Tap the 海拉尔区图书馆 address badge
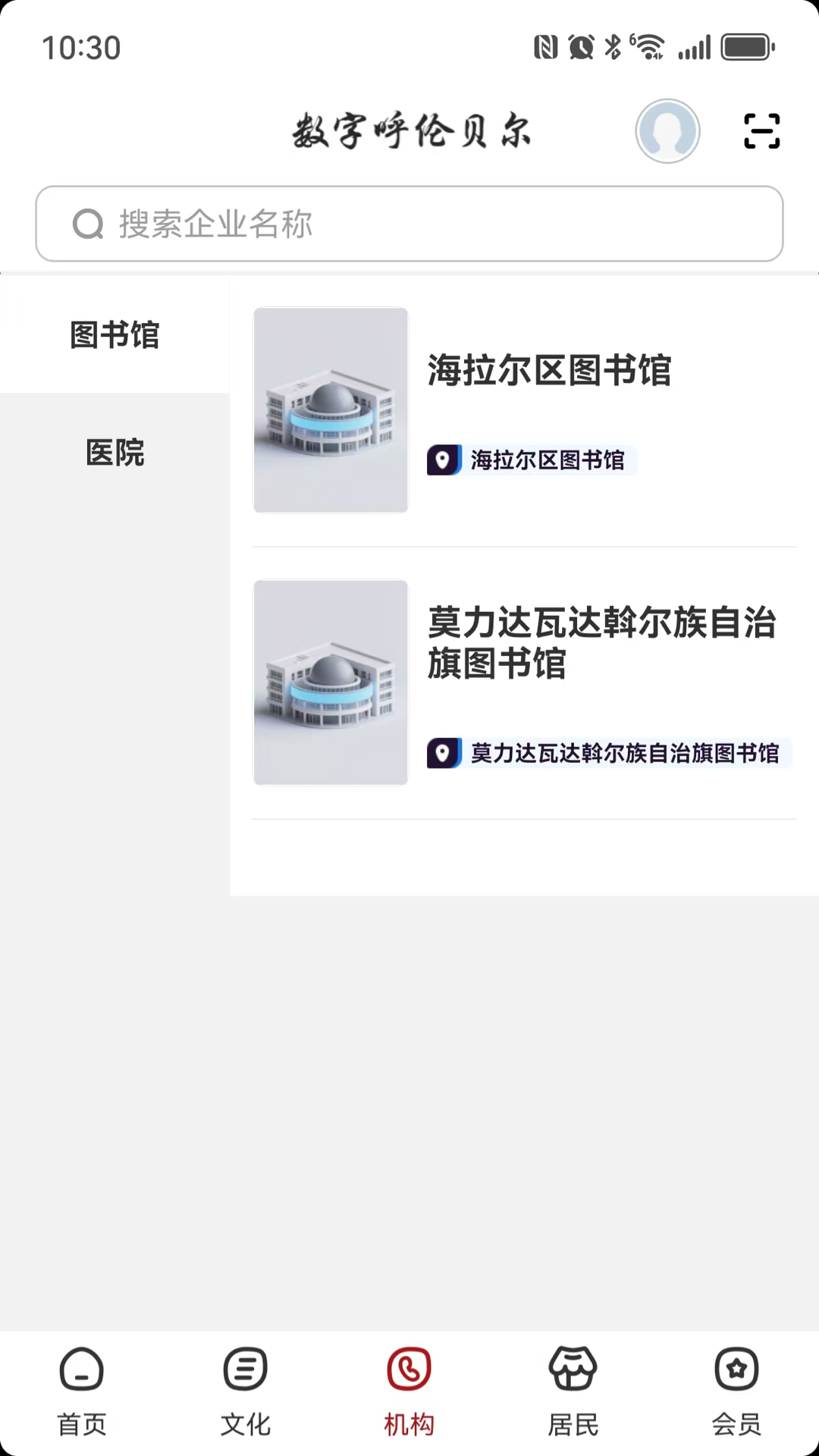Viewport: 819px width, 1456px height. pyautogui.click(x=531, y=460)
